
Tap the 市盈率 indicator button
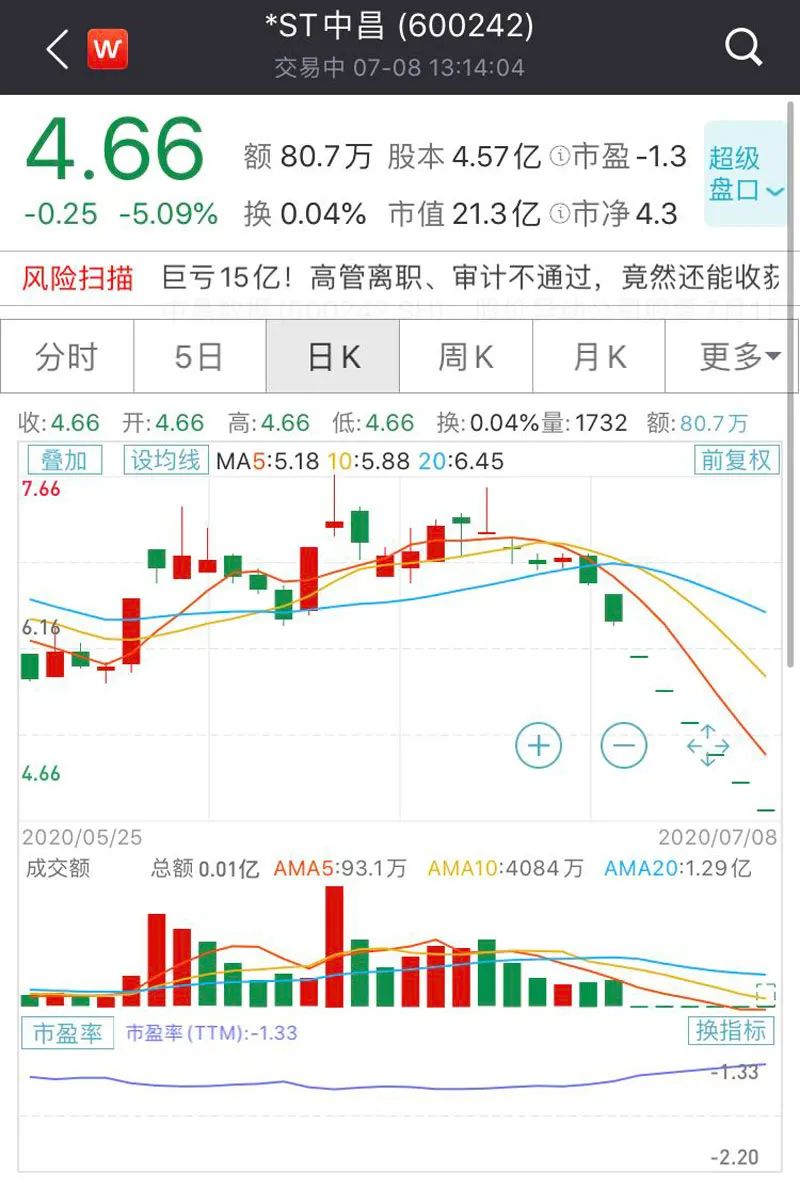click(68, 1033)
